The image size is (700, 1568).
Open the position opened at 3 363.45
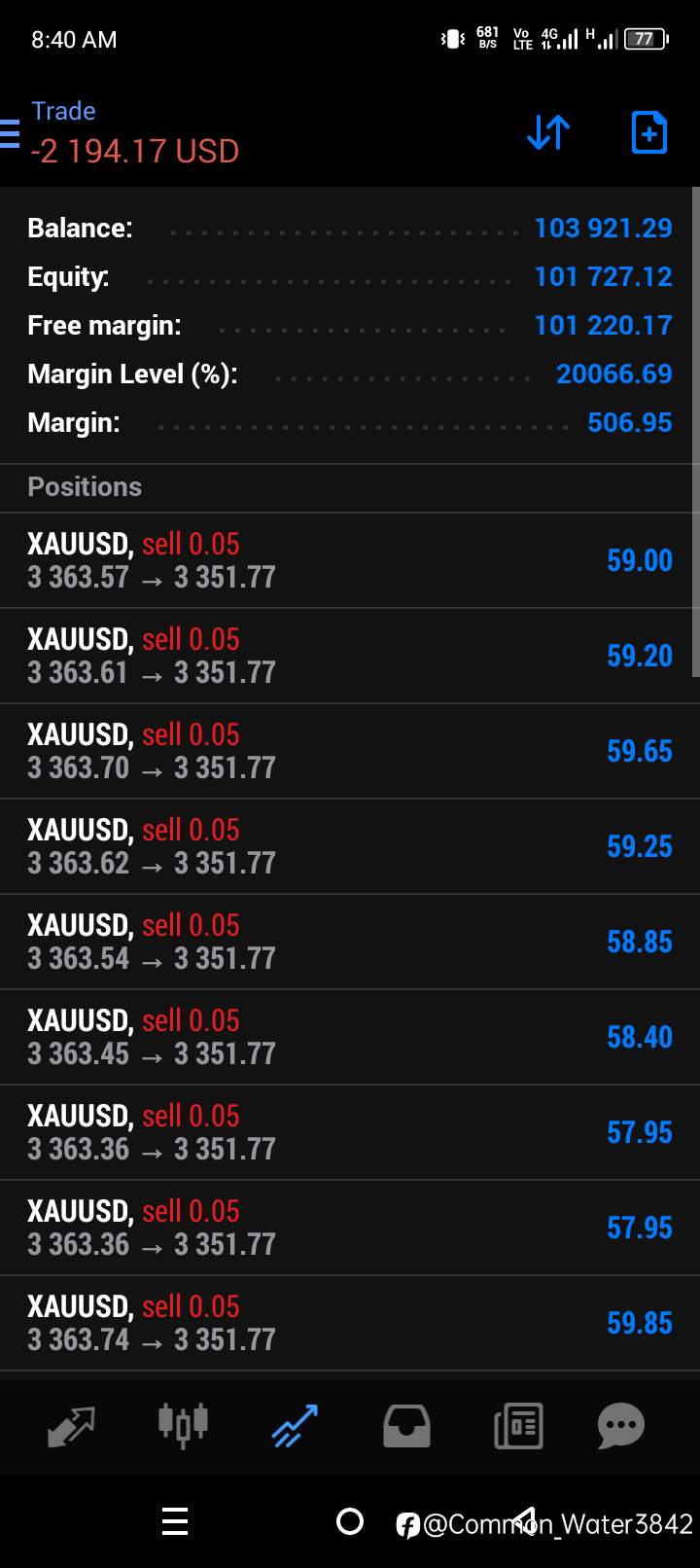350,1037
